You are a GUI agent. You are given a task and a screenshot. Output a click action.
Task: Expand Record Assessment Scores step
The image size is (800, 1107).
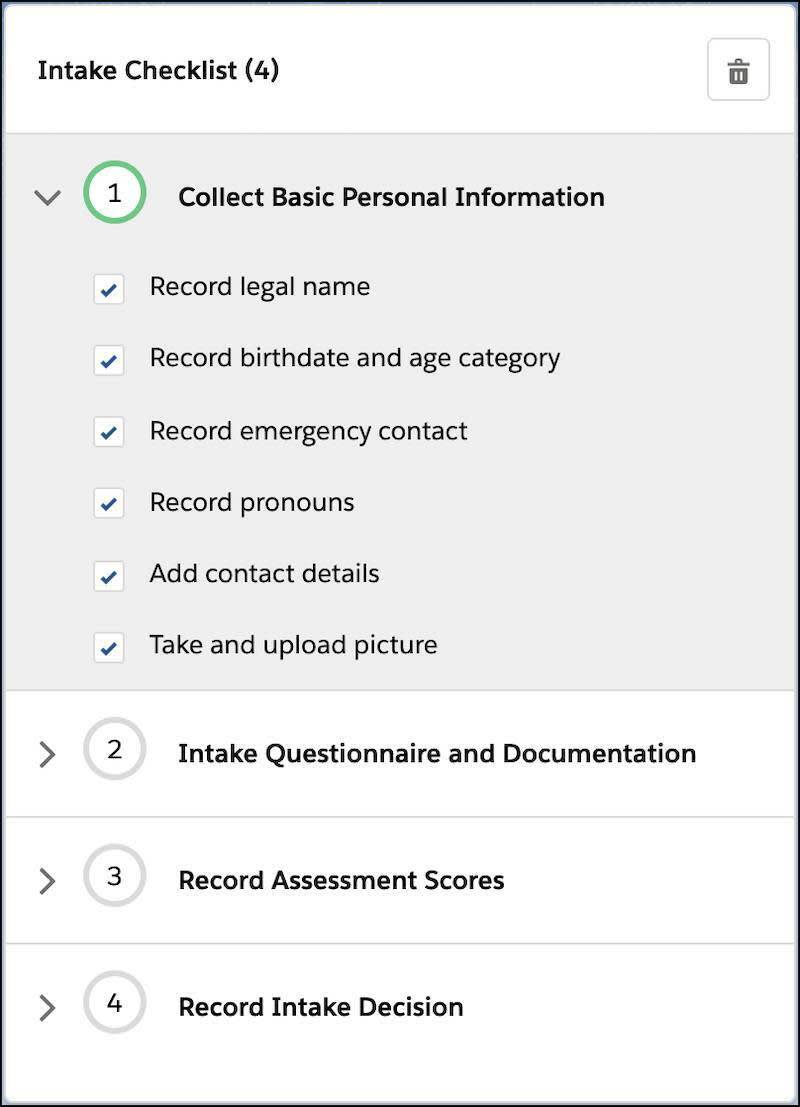[47, 881]
